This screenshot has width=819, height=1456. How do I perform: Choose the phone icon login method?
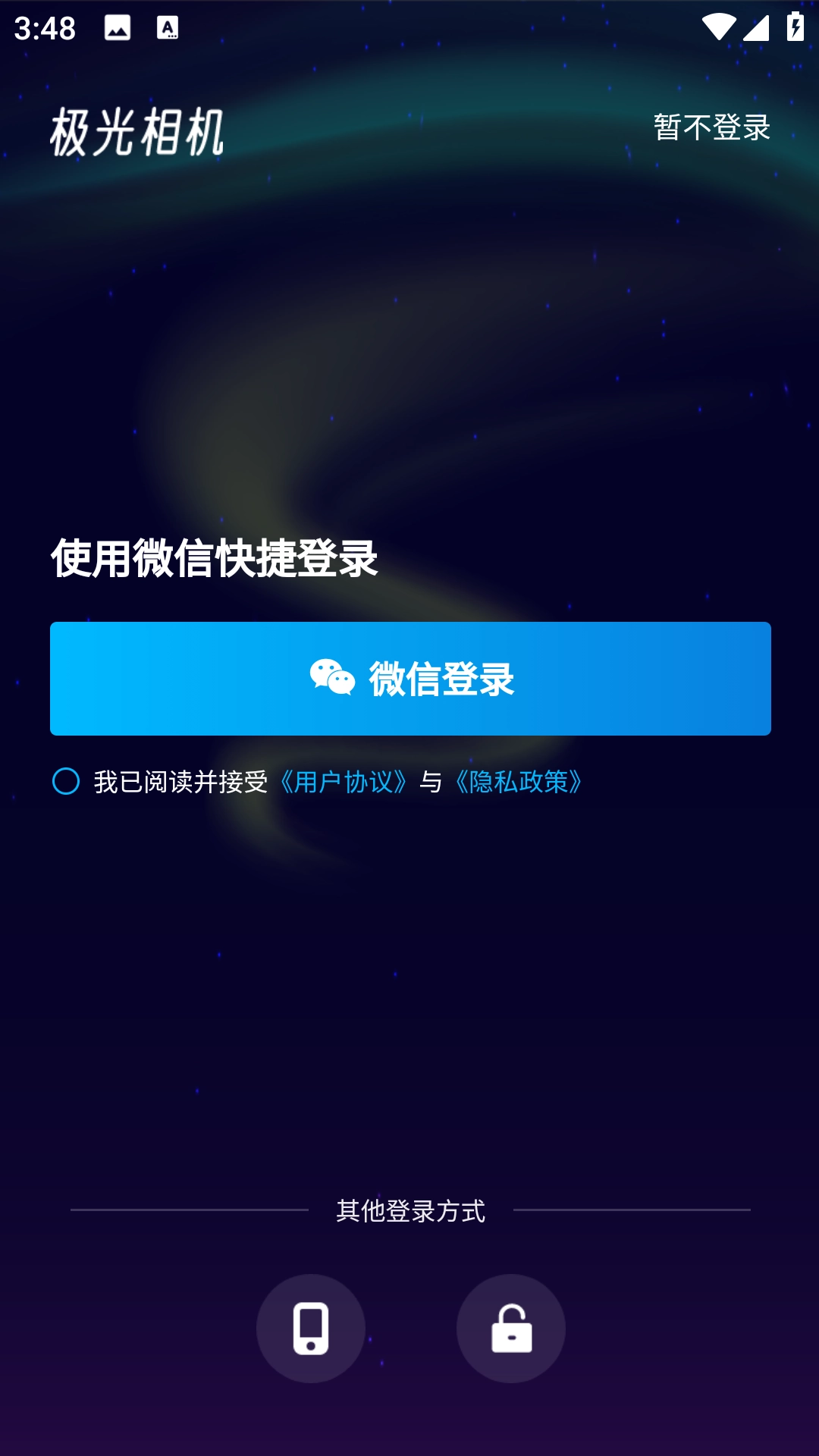tap(311, 1328)
